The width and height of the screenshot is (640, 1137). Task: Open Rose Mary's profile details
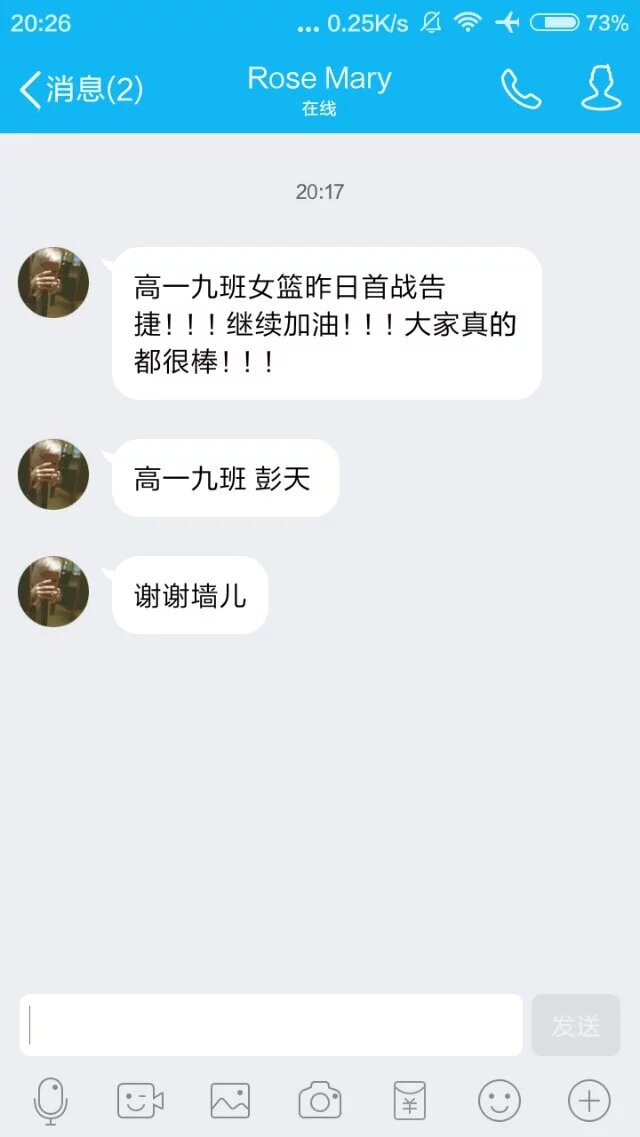pyautogui.click(x=600, y=90)
